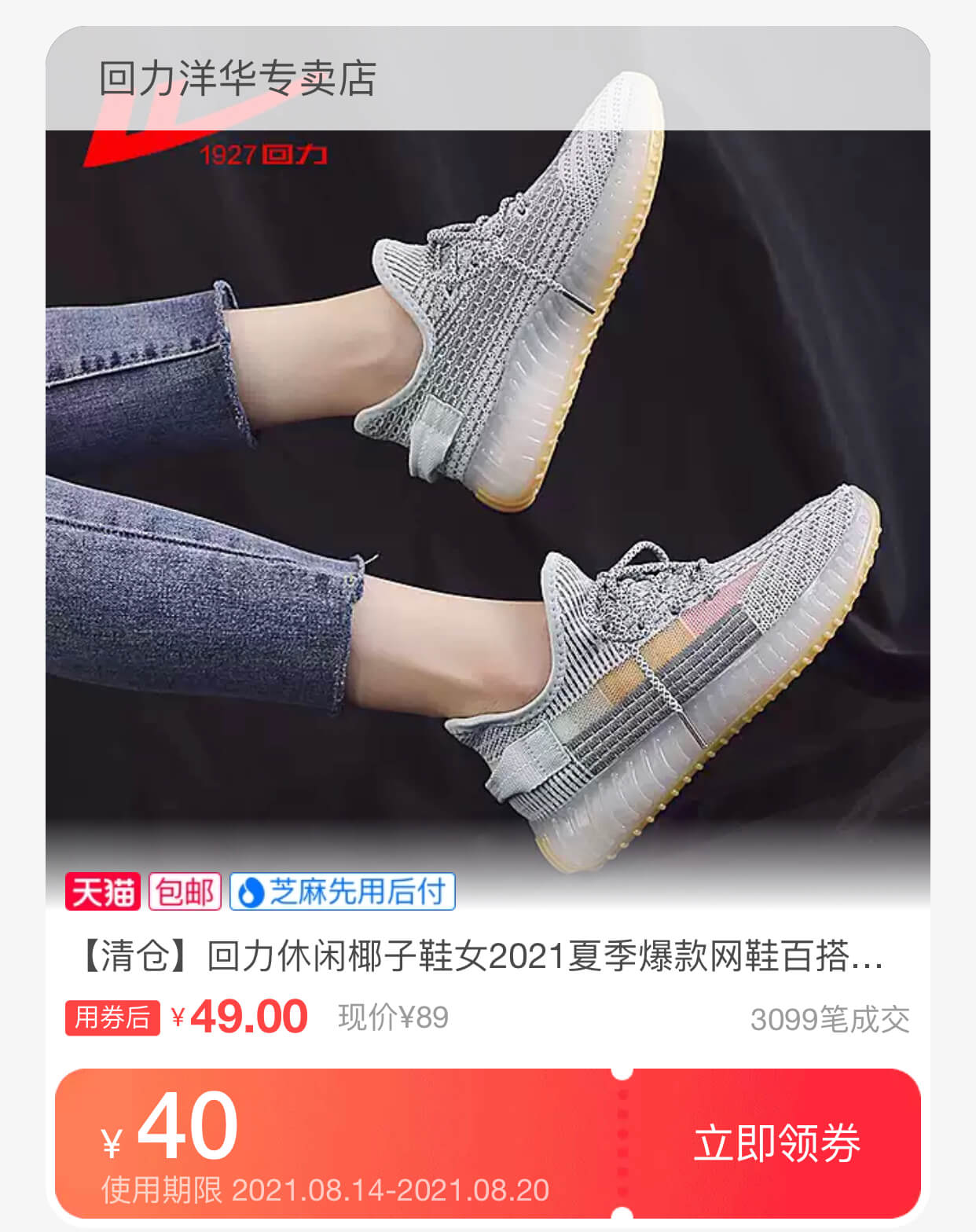976x1232 pixels.
Task: Open the 回力休闲椰子鞋 product card
Action: (481, 958)
